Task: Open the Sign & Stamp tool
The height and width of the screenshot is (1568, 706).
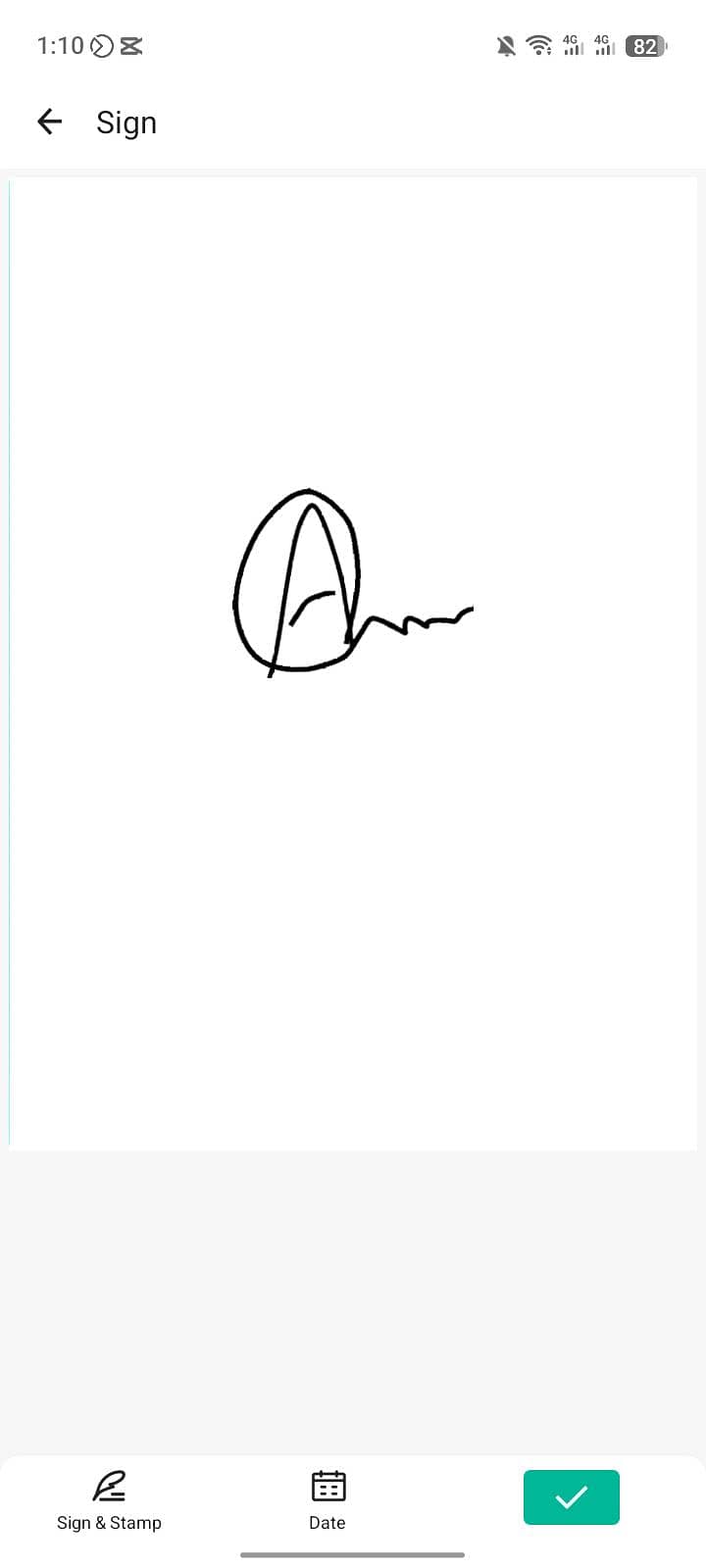Action: 109,1499
